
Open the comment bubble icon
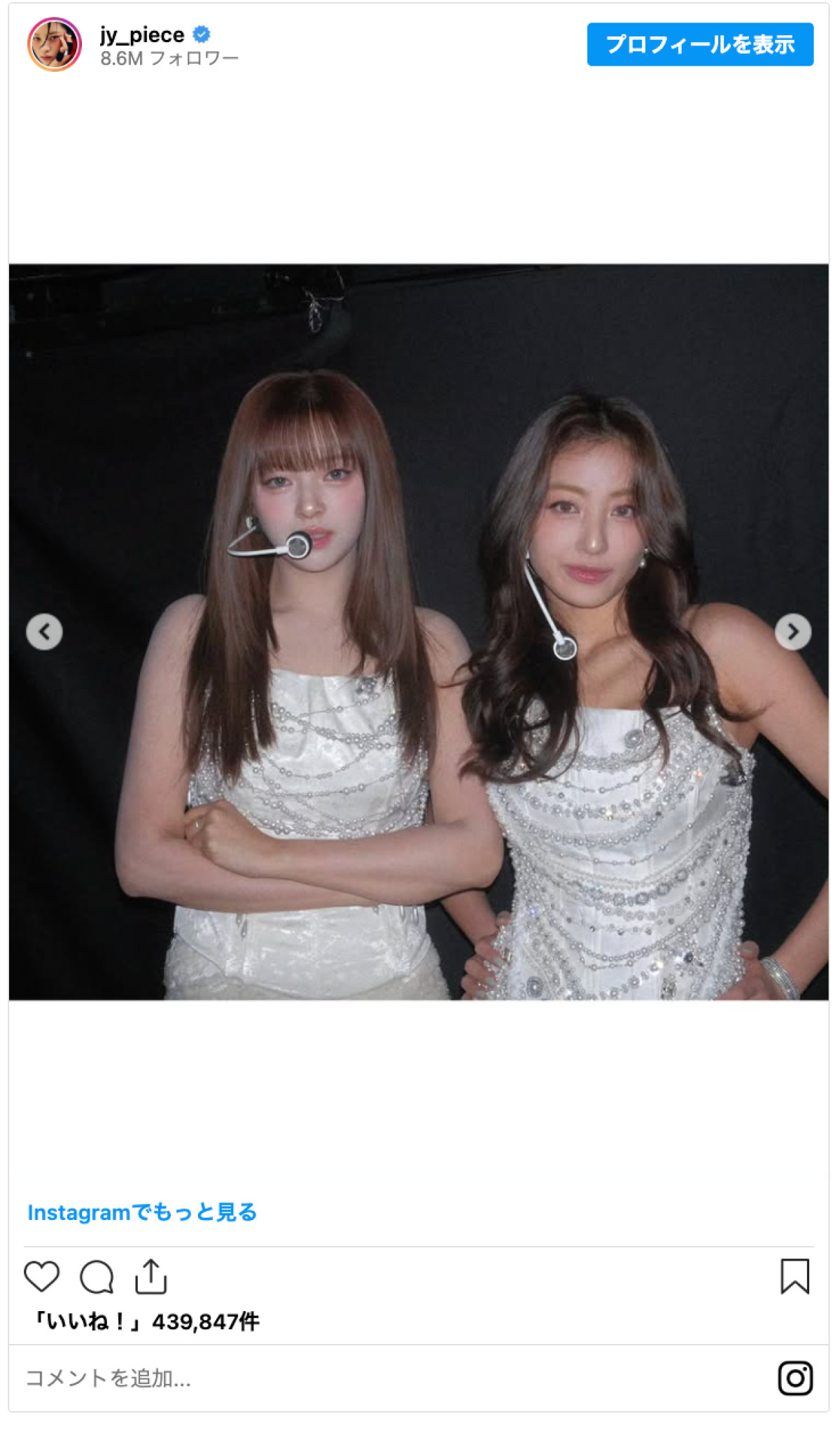pos(97,1276)
